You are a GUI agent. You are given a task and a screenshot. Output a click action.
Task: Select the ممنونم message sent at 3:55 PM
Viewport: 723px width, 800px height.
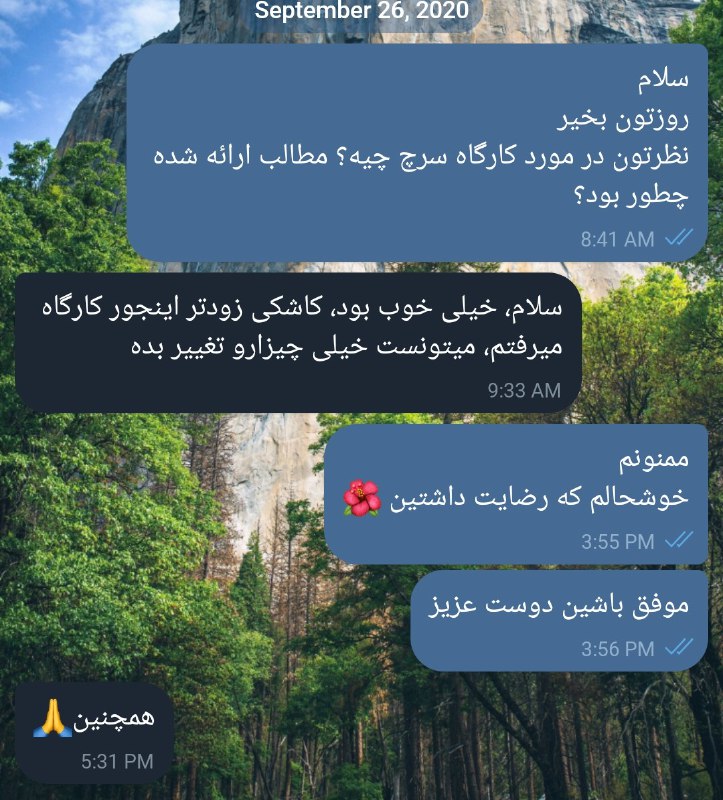tap(515, 493)
